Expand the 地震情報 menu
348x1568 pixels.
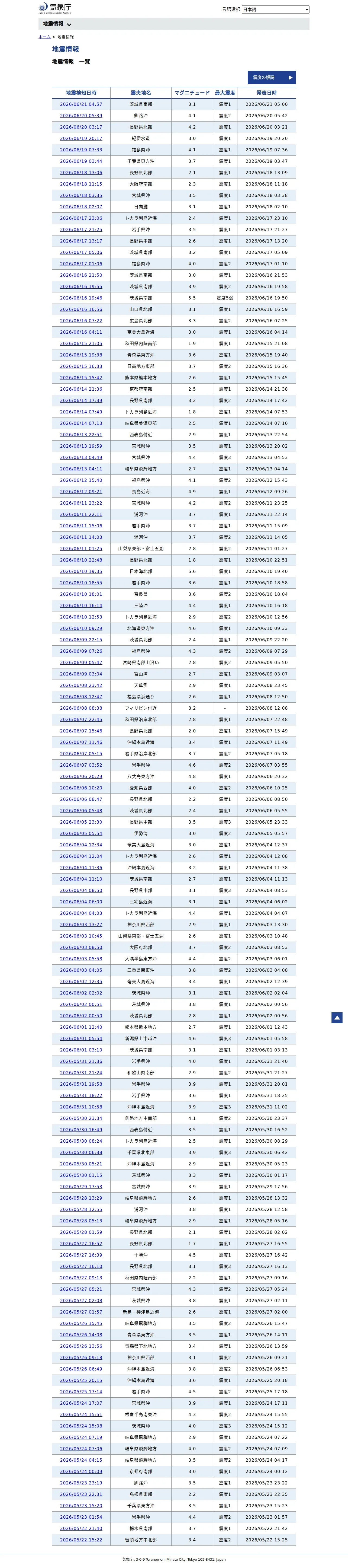(x=57, y=24)
